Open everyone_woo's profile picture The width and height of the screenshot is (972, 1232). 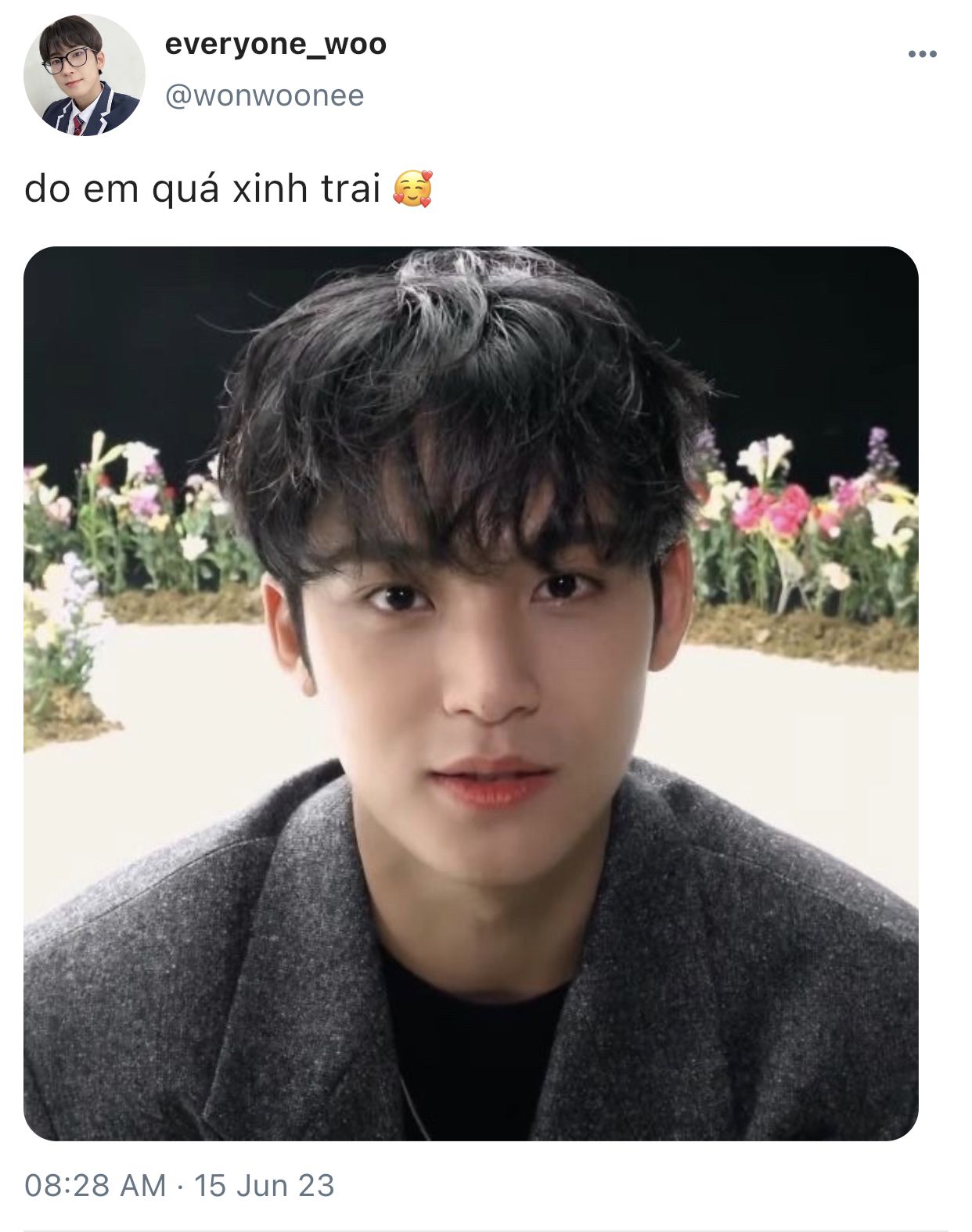(85, 75)
